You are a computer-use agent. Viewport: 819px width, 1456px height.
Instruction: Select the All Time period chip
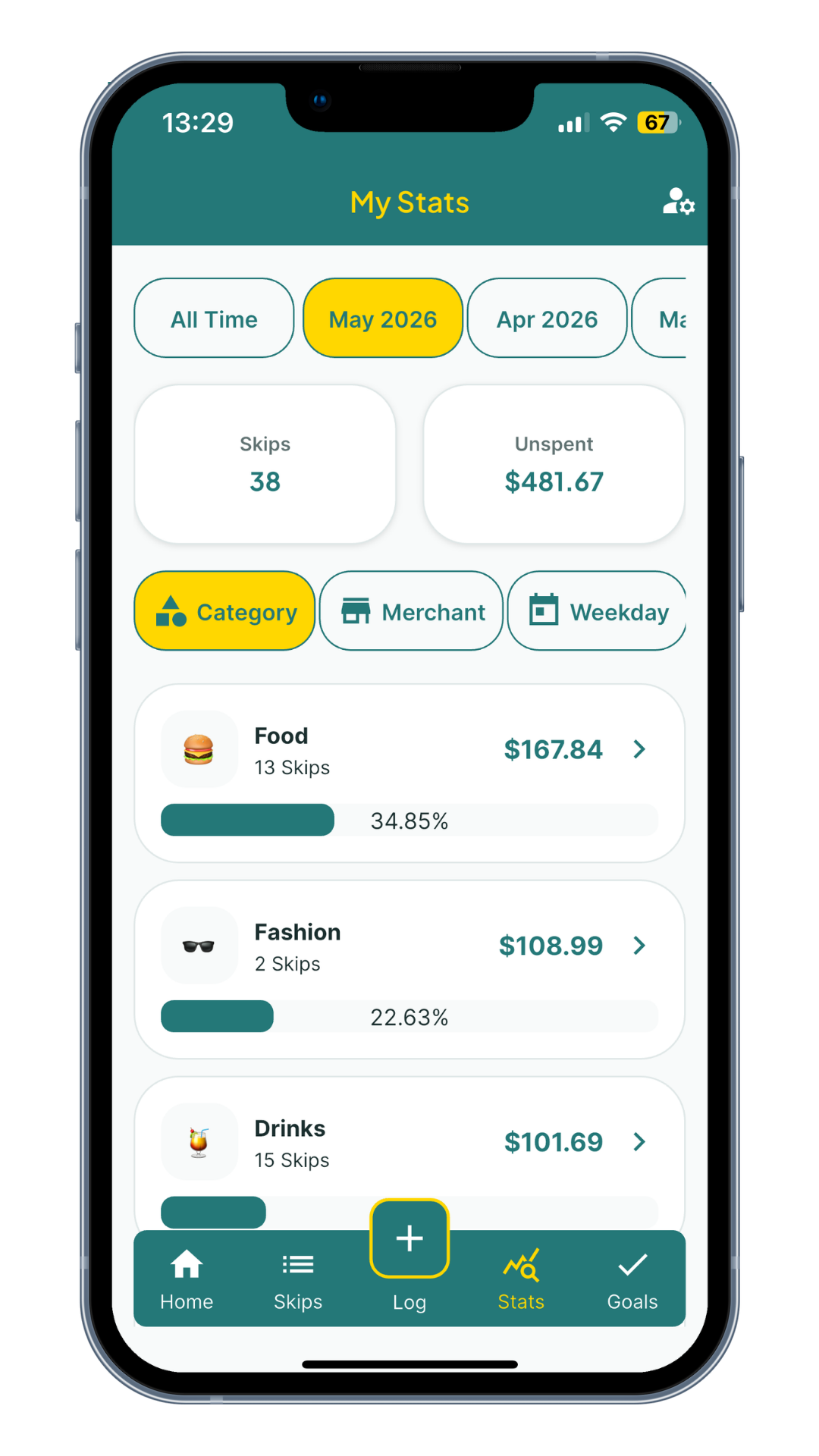214,318
